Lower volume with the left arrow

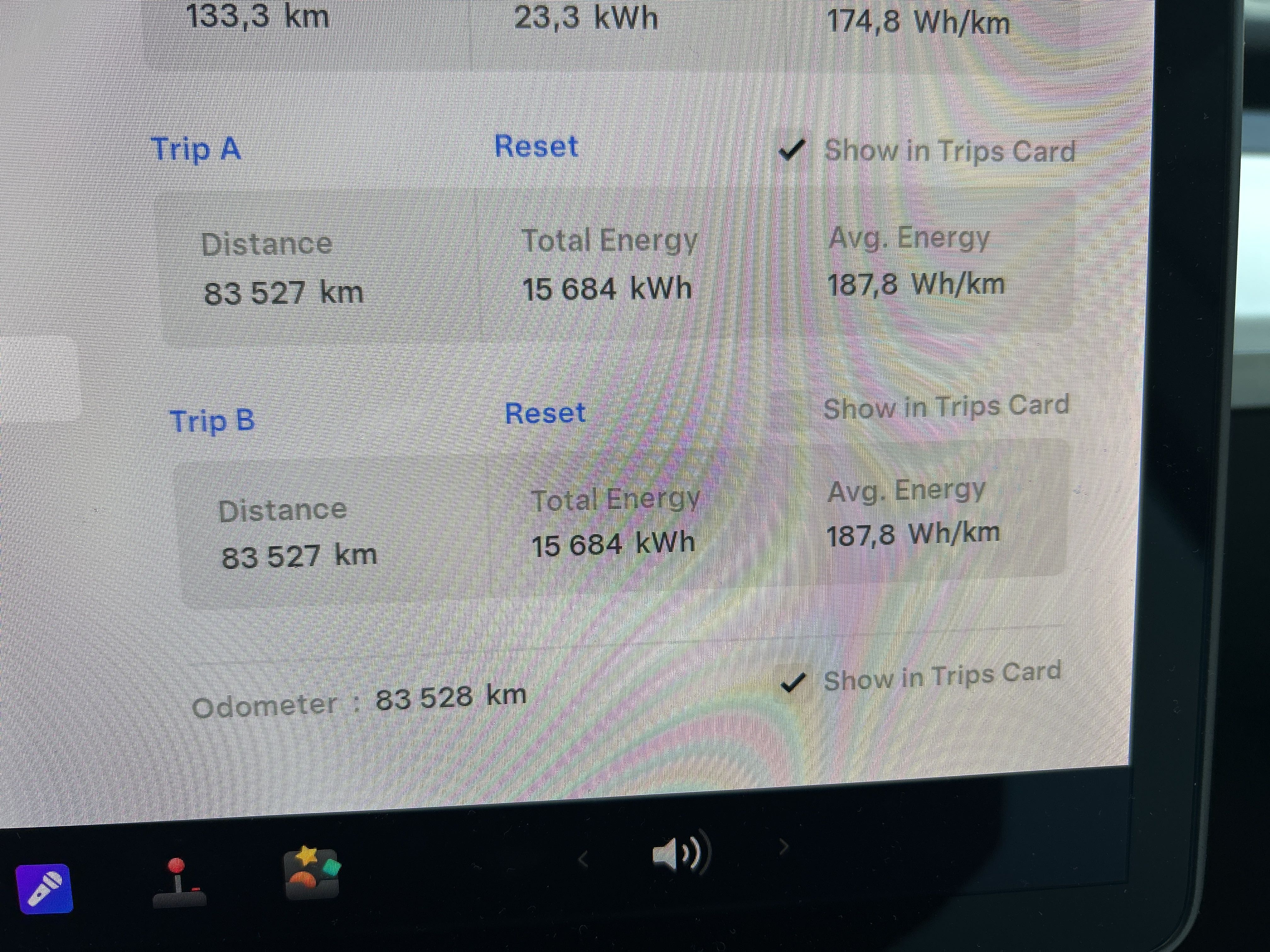tap(583, 860)
